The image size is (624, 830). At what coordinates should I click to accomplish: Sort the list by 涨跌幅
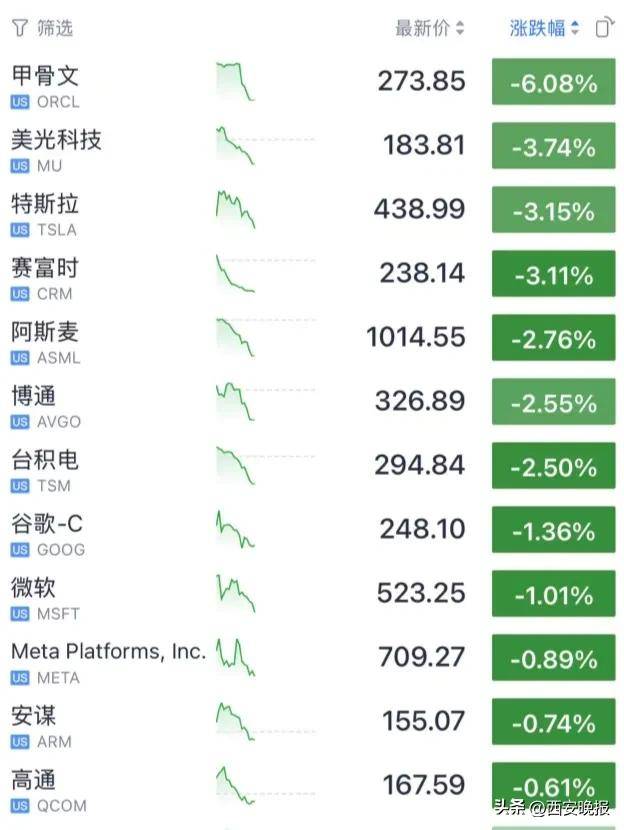coord(544,28)
